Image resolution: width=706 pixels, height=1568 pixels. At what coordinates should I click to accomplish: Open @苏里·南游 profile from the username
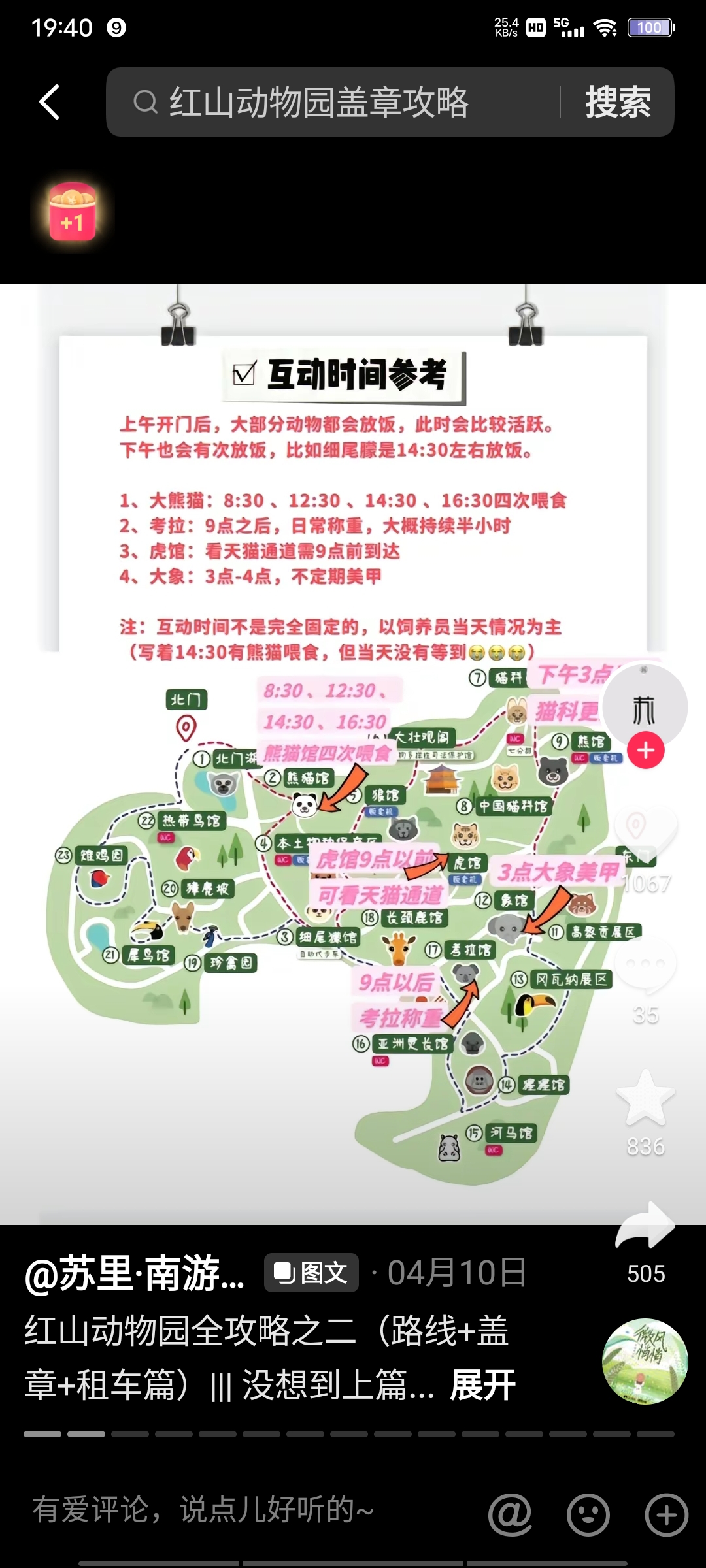click(x=135, y=1273)
